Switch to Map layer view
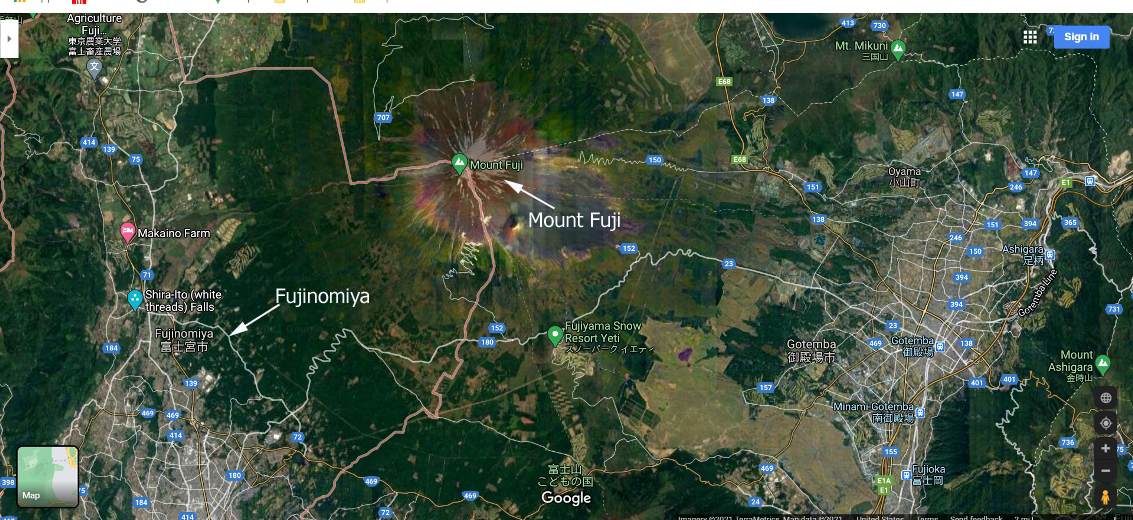The height and width of the screenshot is (520, 1133). click(x=47, y=476)
